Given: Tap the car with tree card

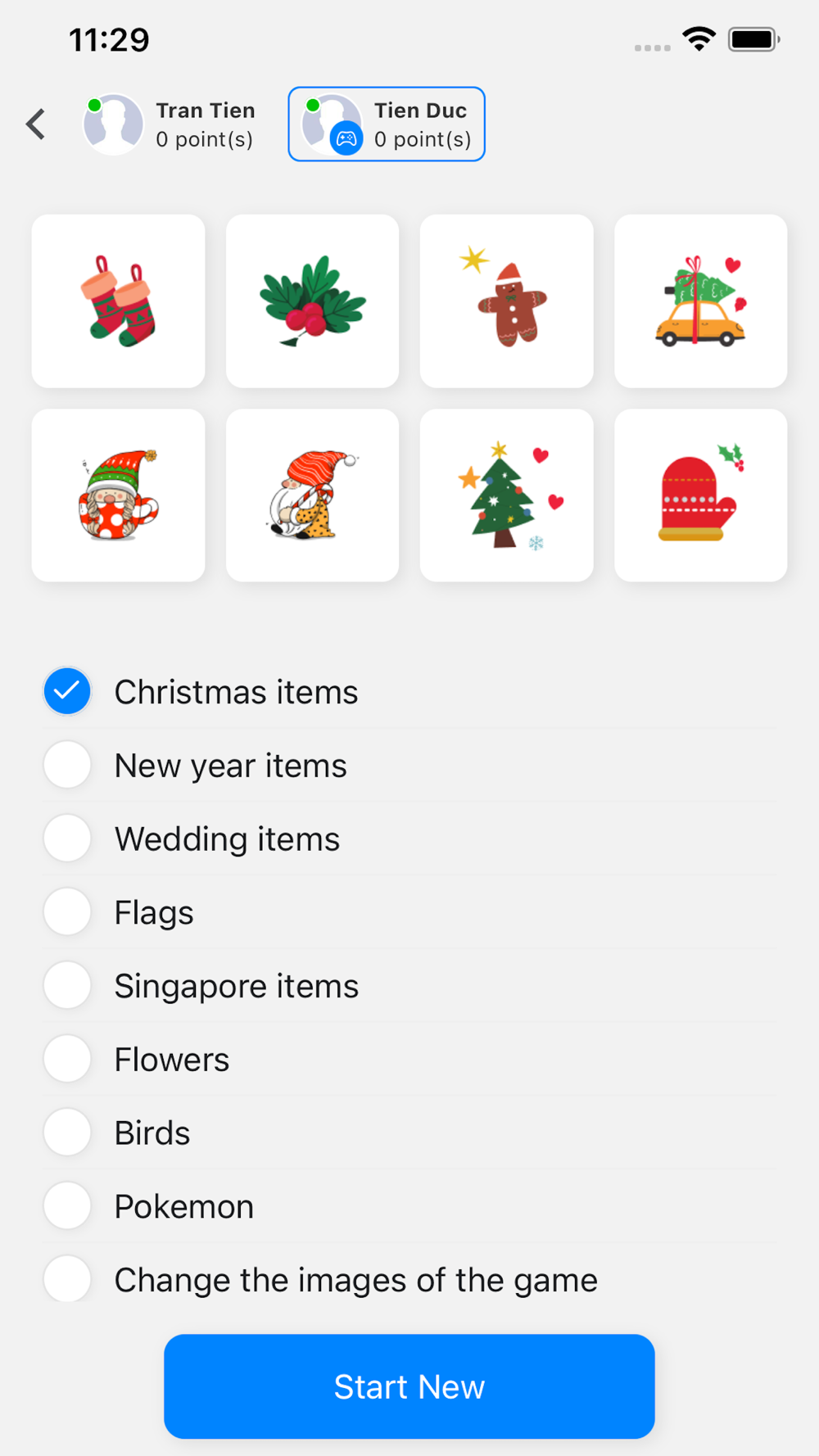Looking at the screenshot, I should [x=701, y=301].
